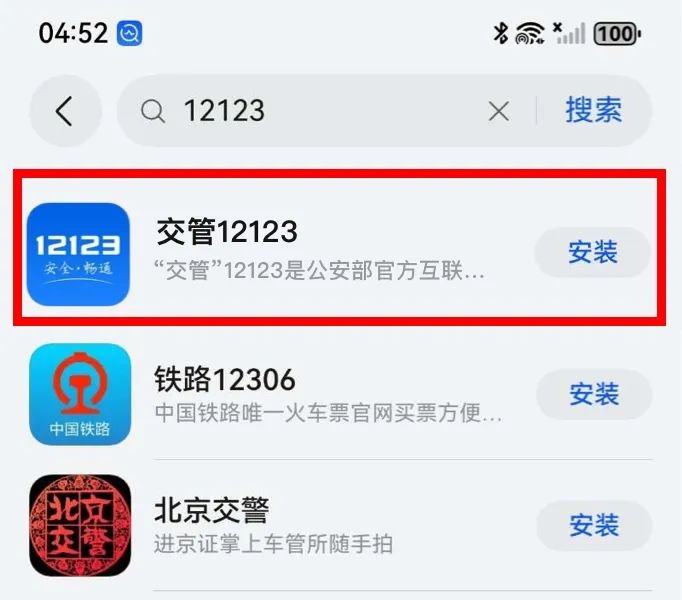Tap the 搜索 button
The height and width of the screenshot is (600, 682).
tap(593, 110)
